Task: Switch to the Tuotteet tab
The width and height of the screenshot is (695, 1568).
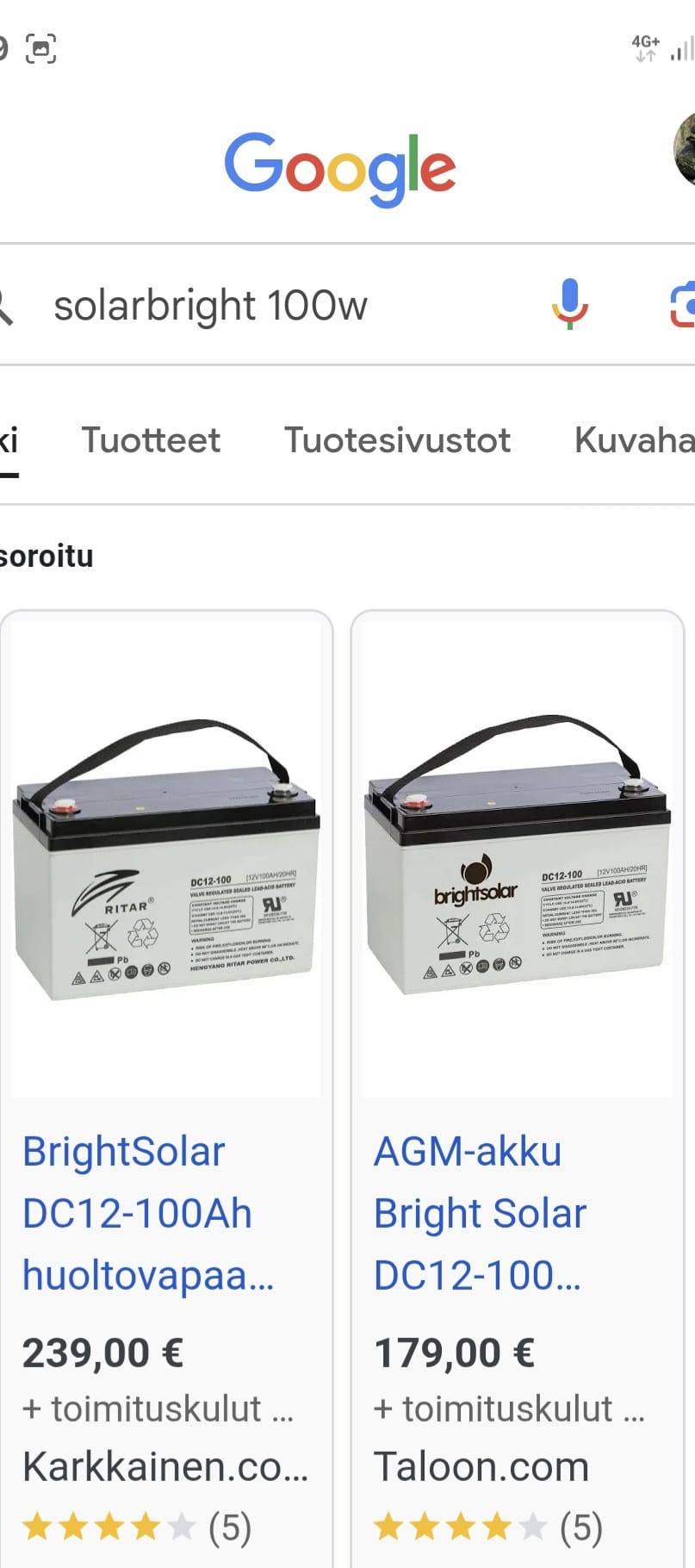Action: [150, 440]
